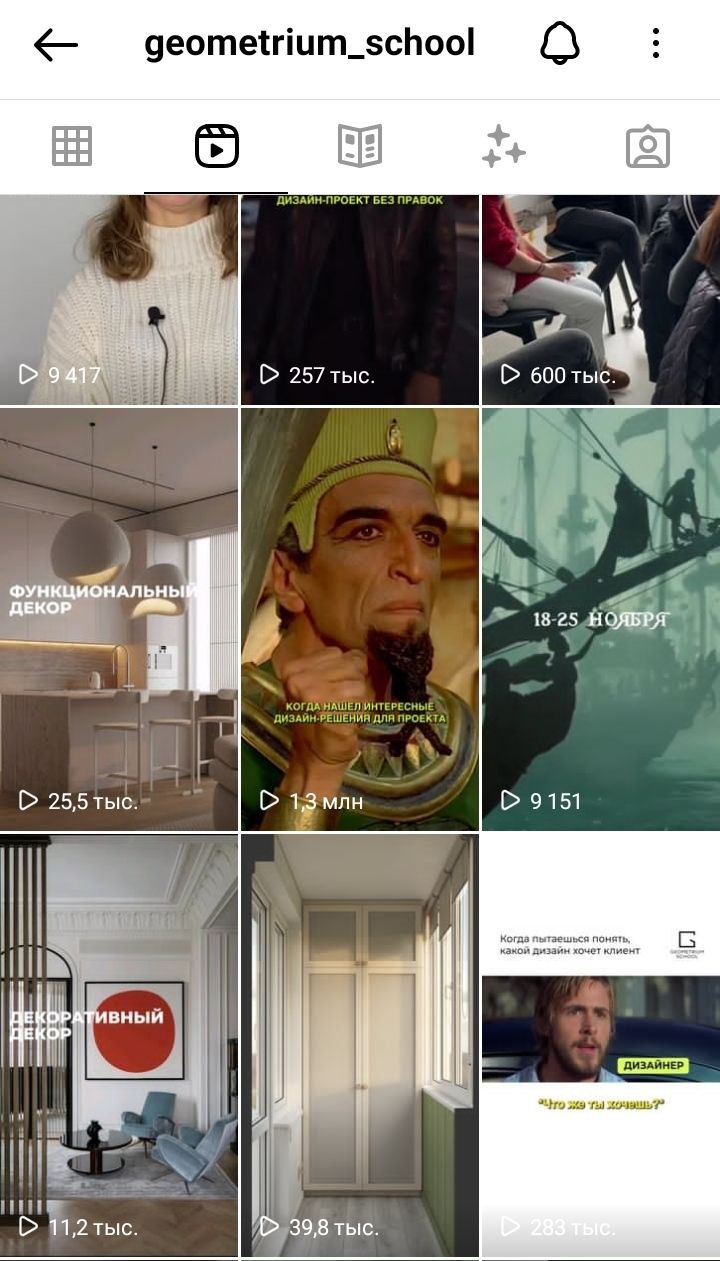Viewport: 720px width, 1261px height.
Task: Open the 18-25 ноября ship reel
Action: [x=600, y=618]
